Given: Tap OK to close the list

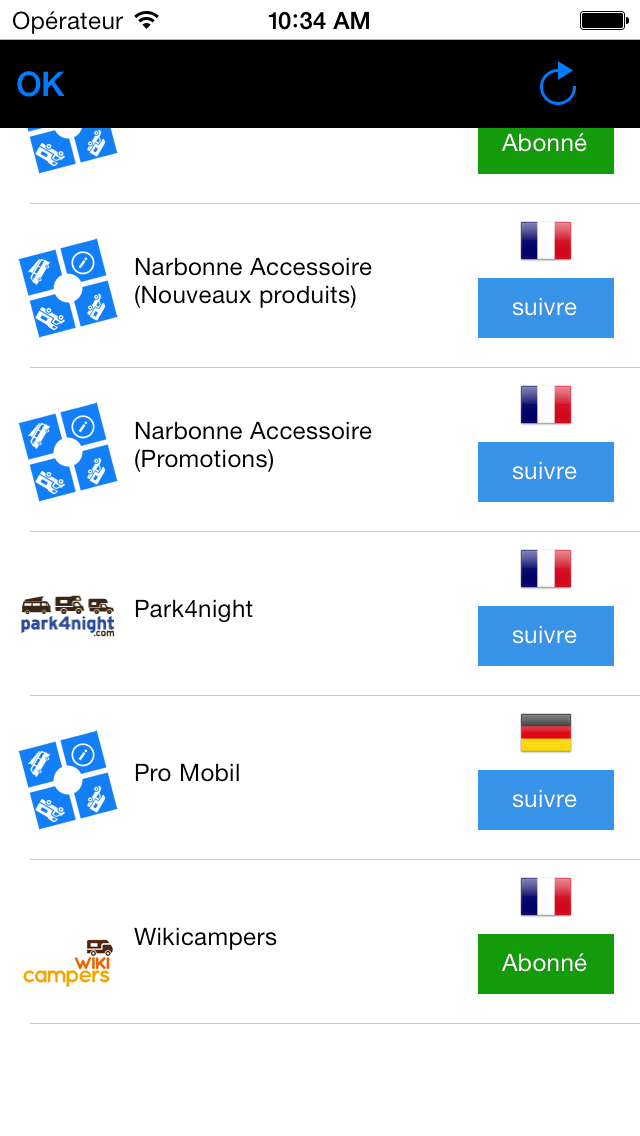Looking at the screenshot, I should click(41, 85).
